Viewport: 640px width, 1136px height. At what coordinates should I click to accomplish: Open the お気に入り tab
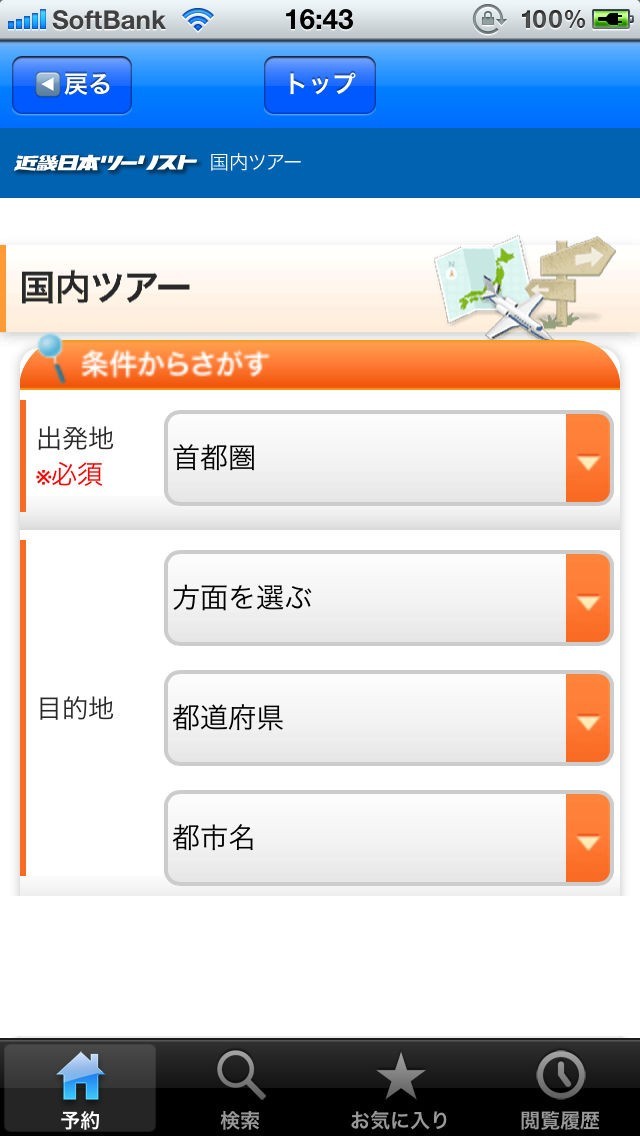pyautogui.click(x=400, y=1088)
